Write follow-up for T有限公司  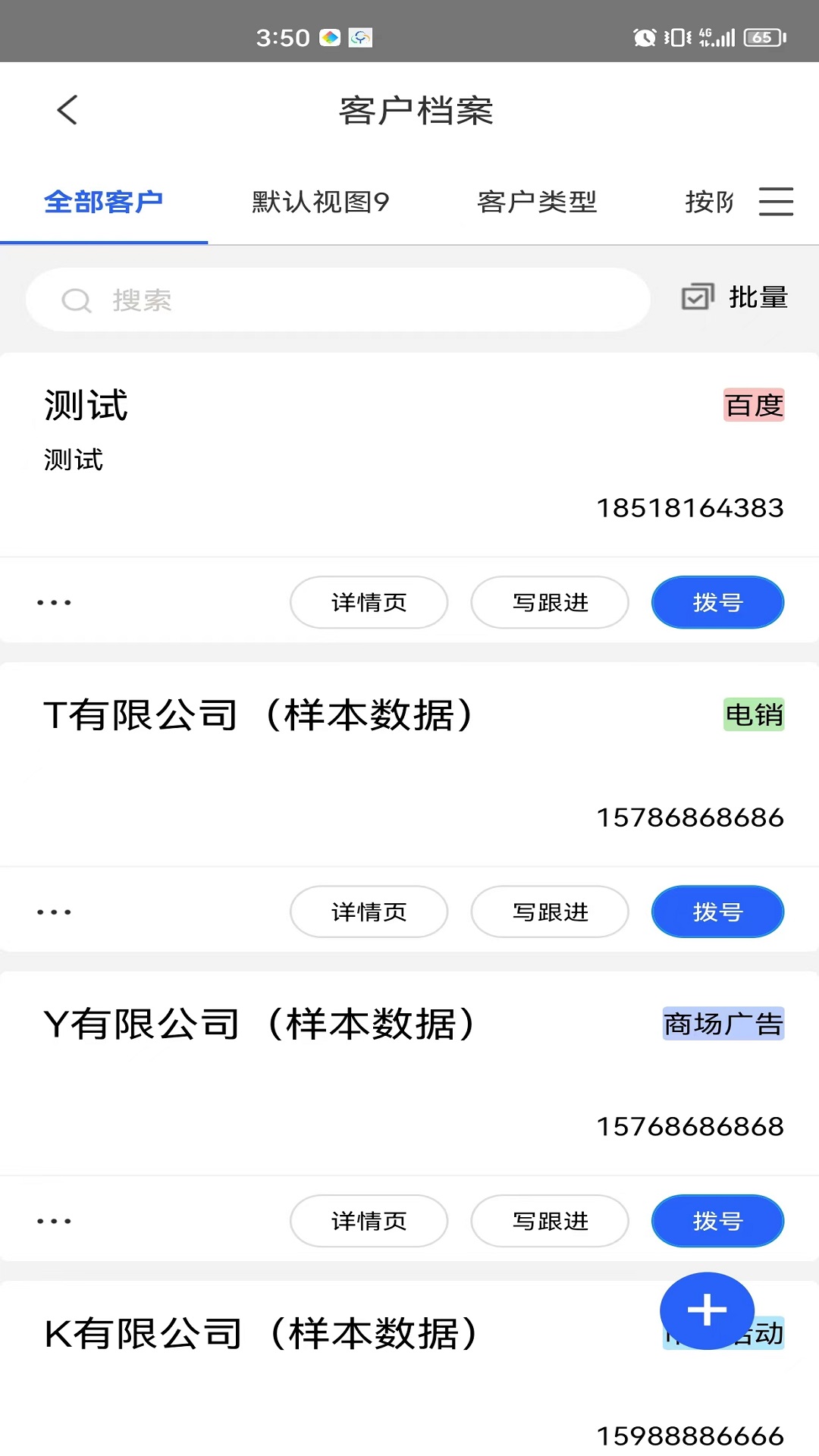point(550,912)
